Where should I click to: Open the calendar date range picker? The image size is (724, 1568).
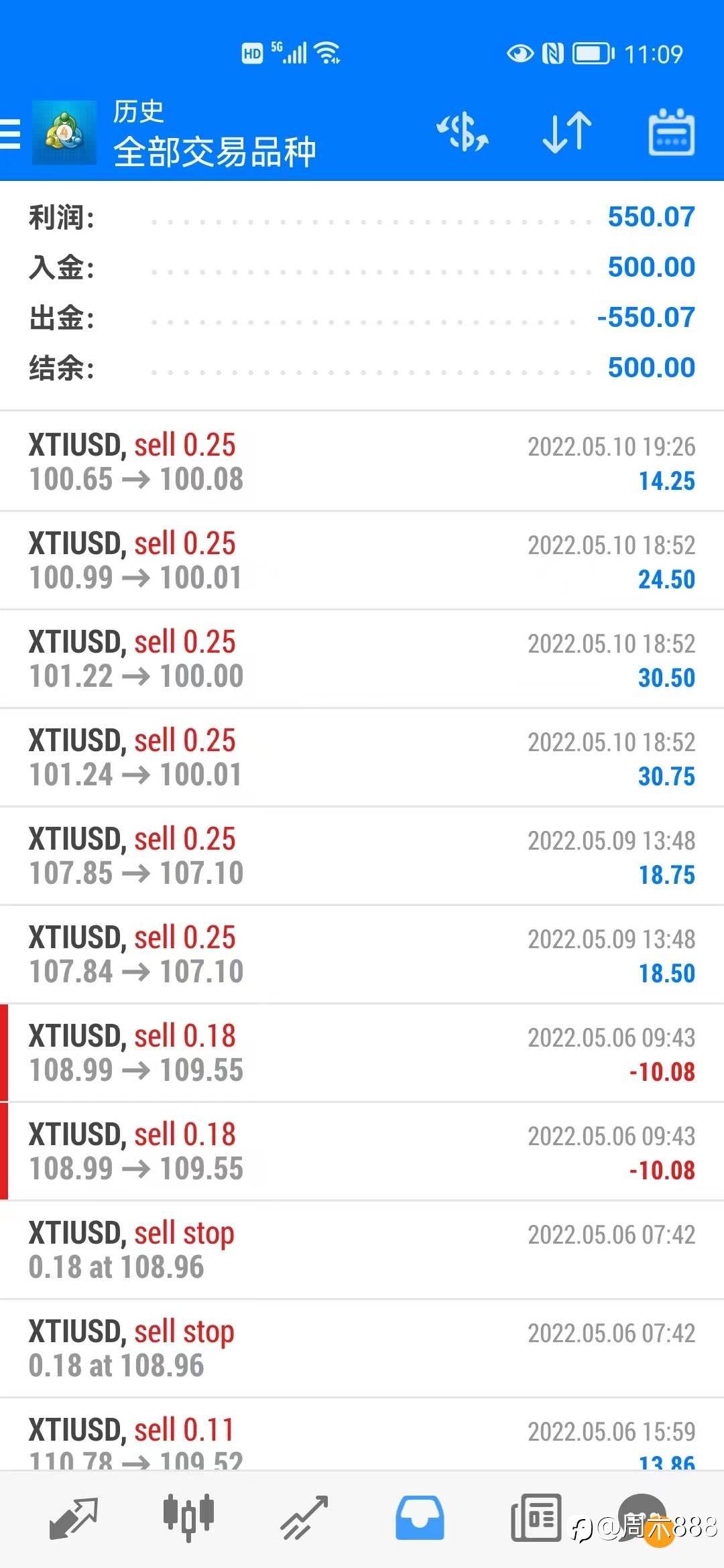671,132
